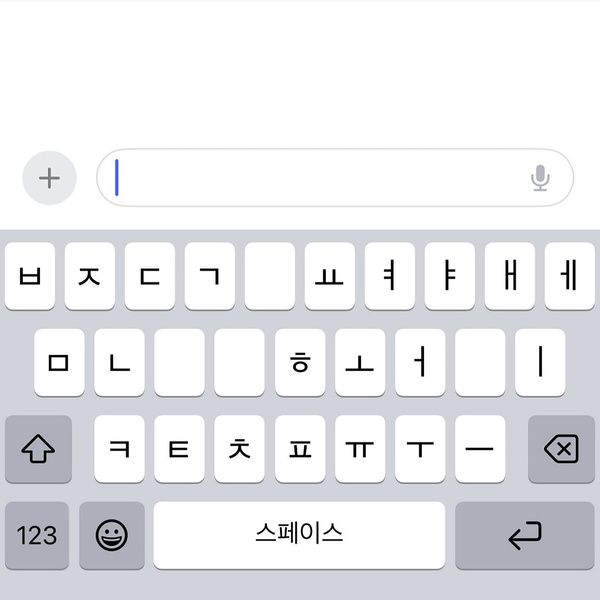Hit the return key
Image resolution: width=600 pixels, height=600 pixels.
[525, 535]
